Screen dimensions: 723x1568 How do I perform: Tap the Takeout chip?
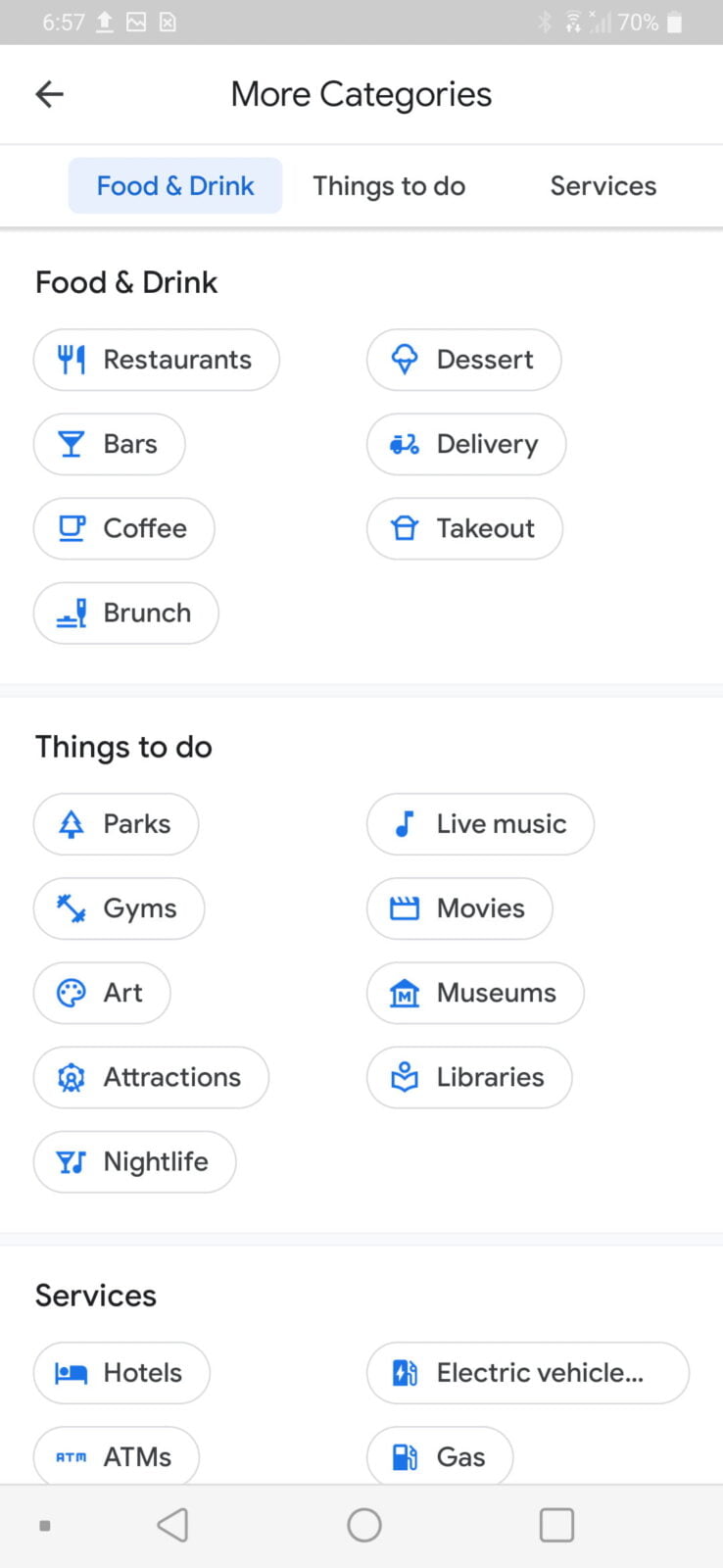click(464, 528)
